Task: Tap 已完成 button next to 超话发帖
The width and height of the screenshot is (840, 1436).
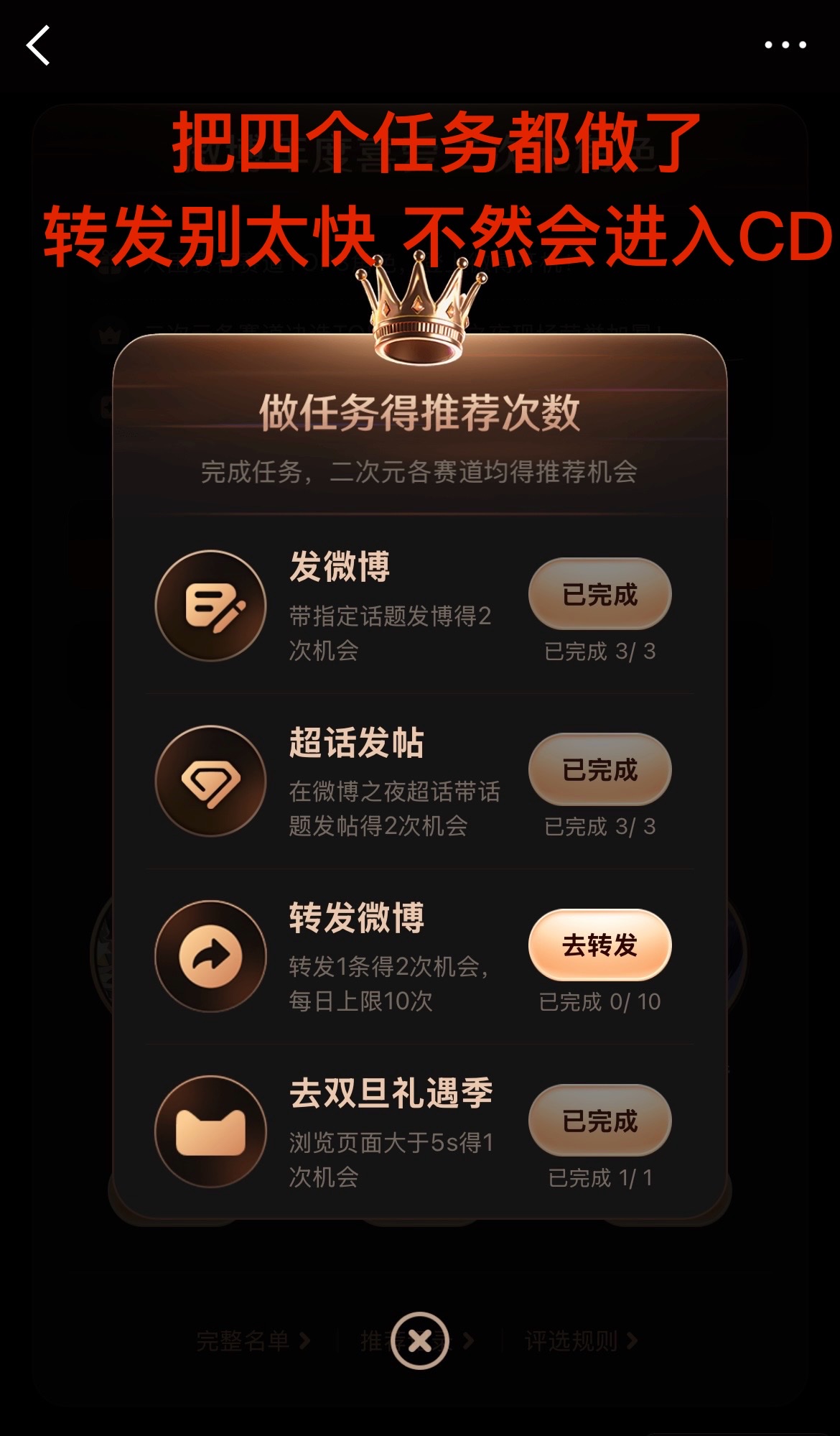Action: click(599, 769)
